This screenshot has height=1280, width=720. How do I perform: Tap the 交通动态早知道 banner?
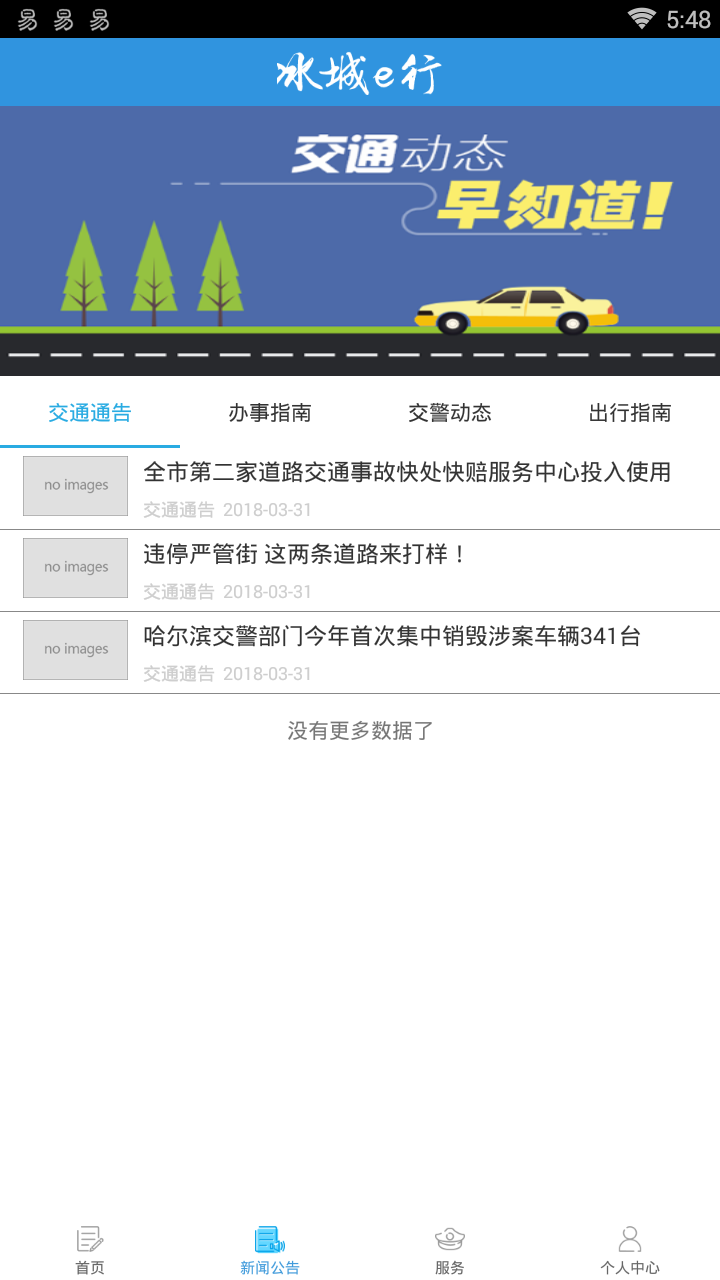[360, 240]
